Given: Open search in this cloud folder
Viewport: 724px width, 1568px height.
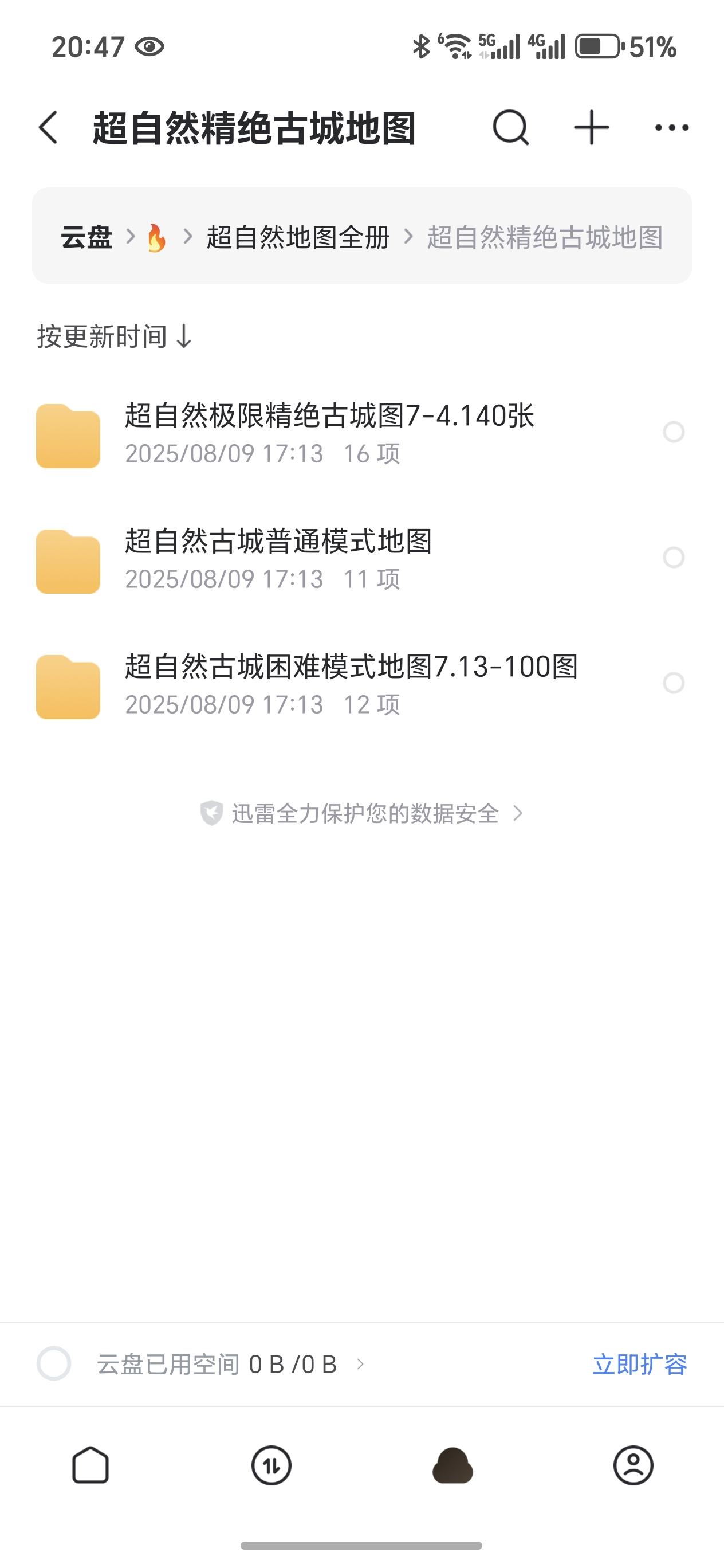Looking at the screenshot, I should [510, 128].
